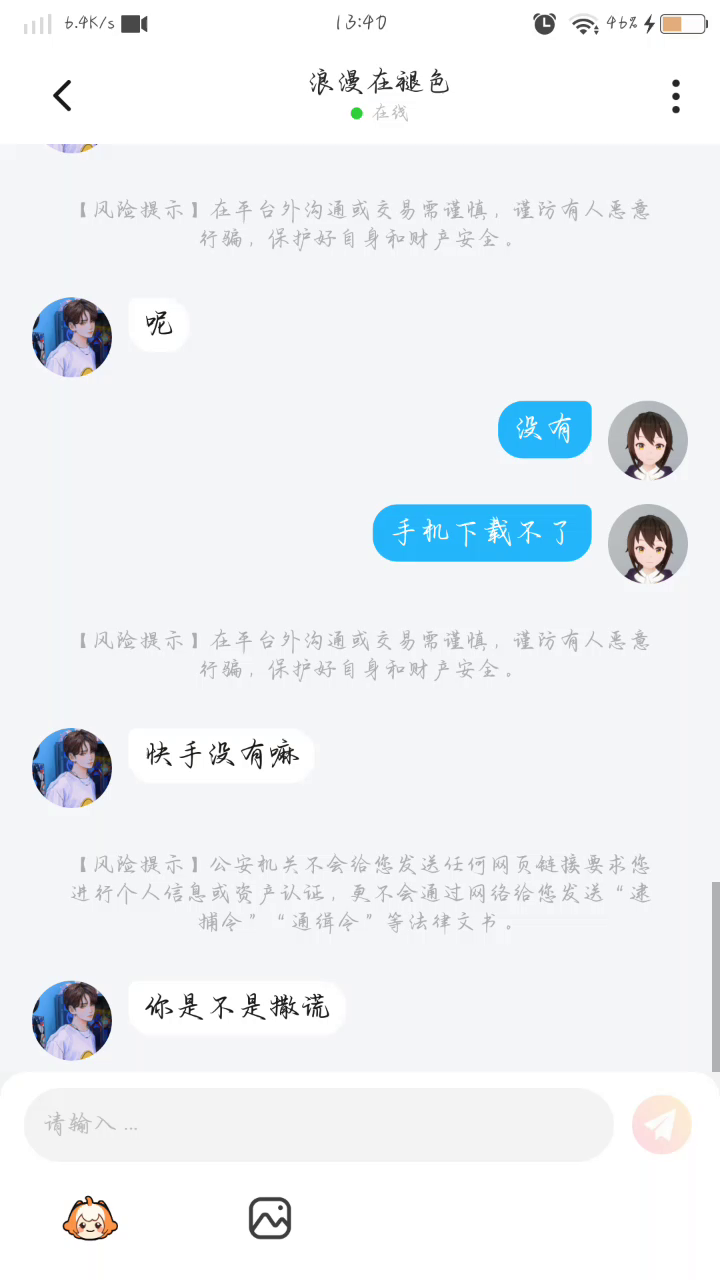Screen dimensions: 720x1280
Task: Go back from the chat
Action: pos(63,96)
